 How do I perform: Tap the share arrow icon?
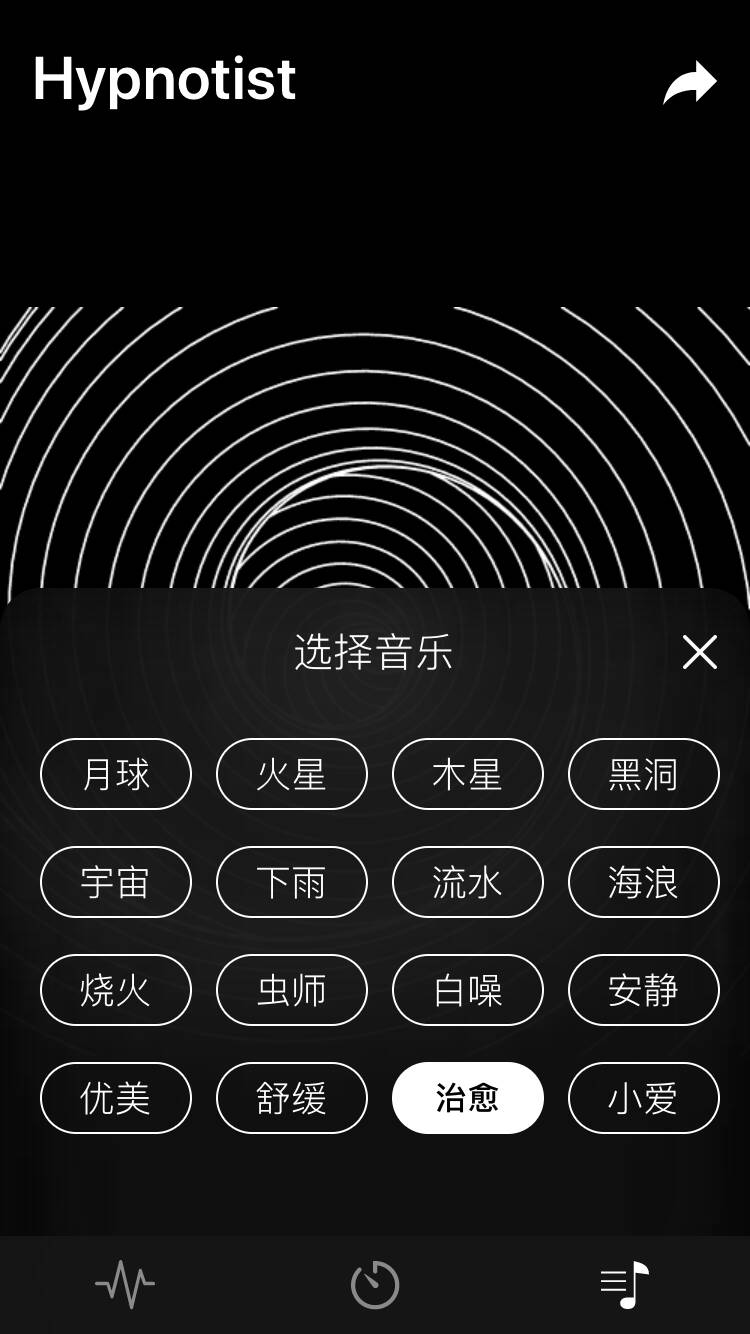click(690, 83)
